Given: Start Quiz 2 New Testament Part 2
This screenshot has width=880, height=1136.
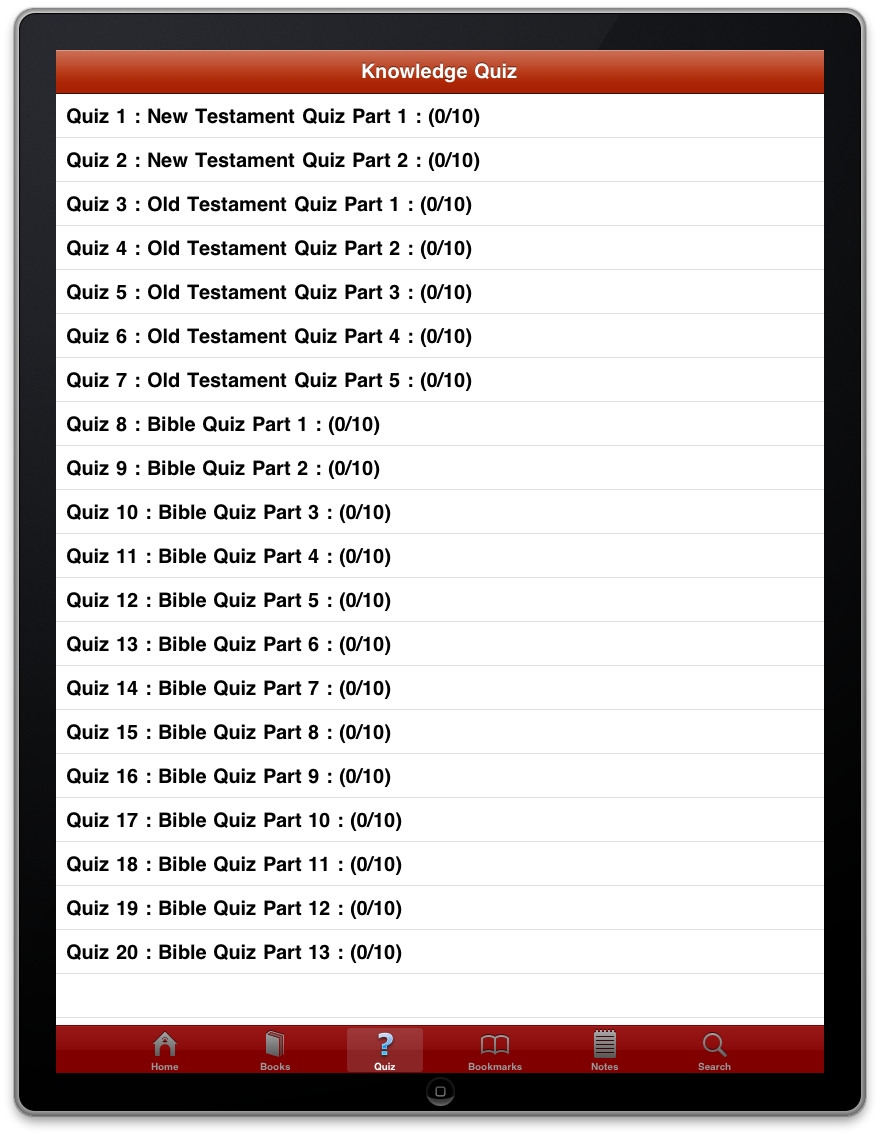Looking at the screenshot, I should pos(273,160).
